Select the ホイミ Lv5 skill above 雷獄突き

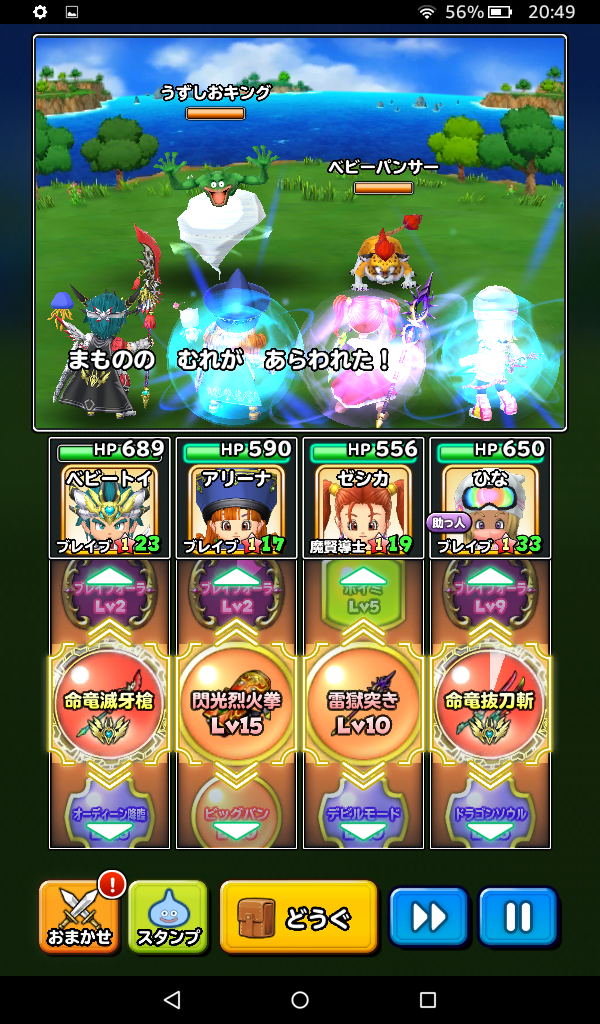coord(363,596)
